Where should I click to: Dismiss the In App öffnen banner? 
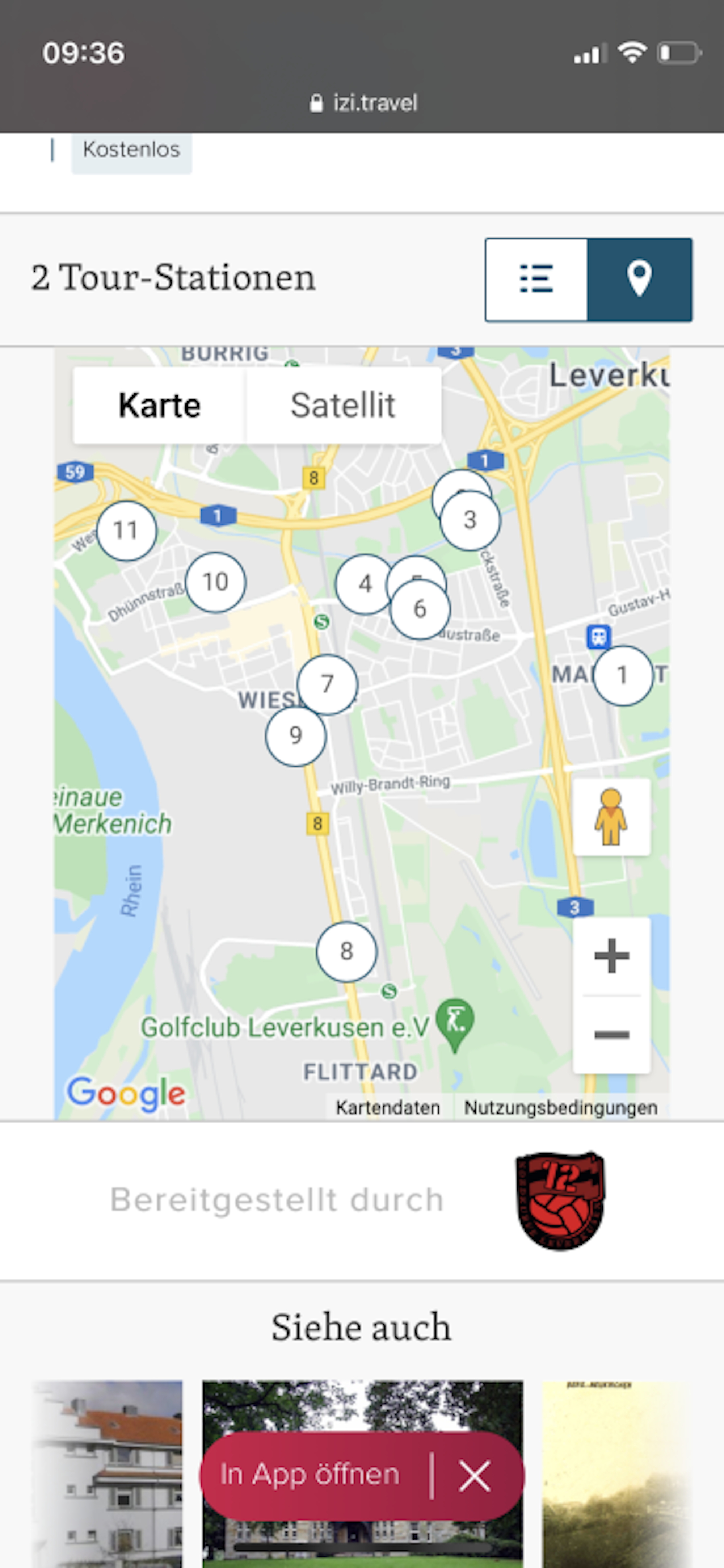(475, 1476)
